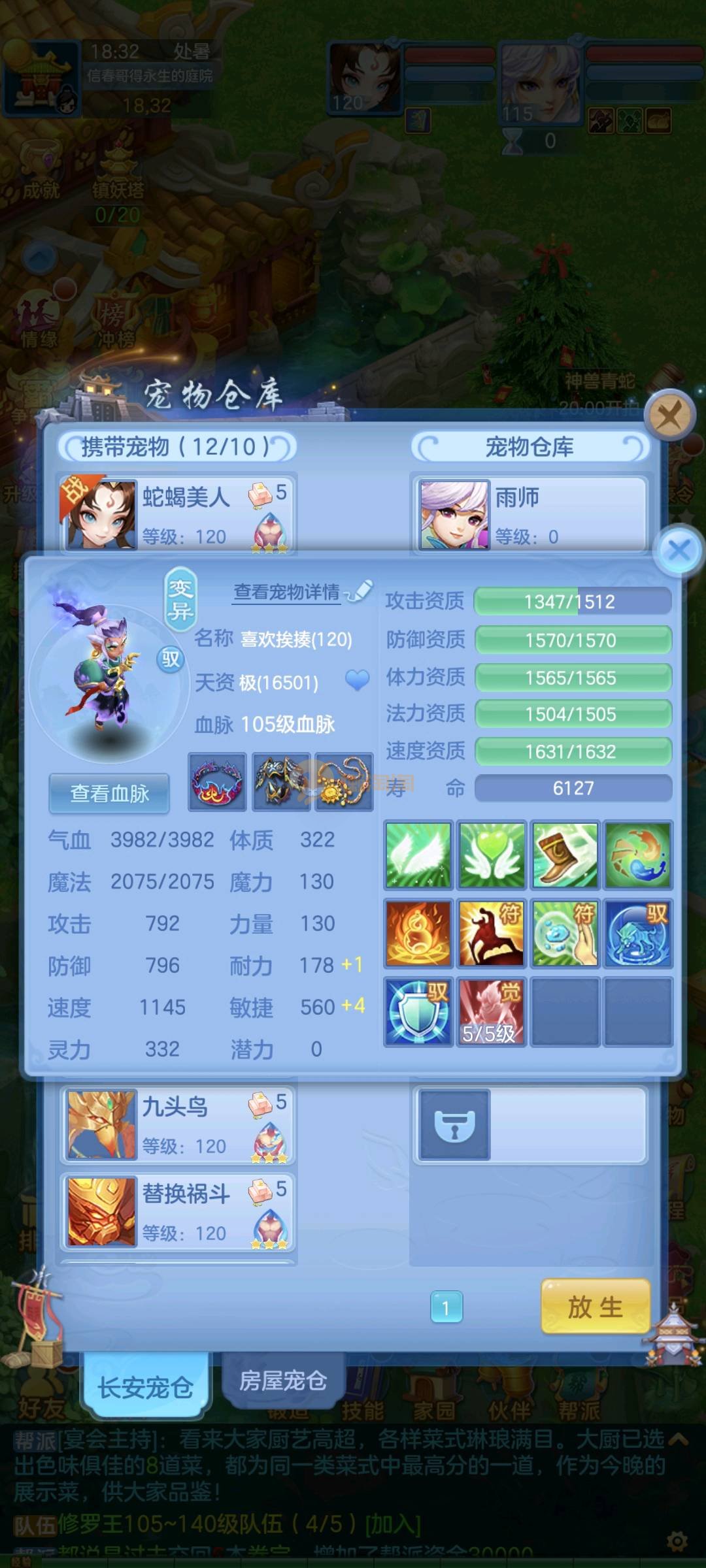Viewport: 706px width, 1568px height.
Task: Tap the shield skill marked 驭
Action: (418, 1011)
